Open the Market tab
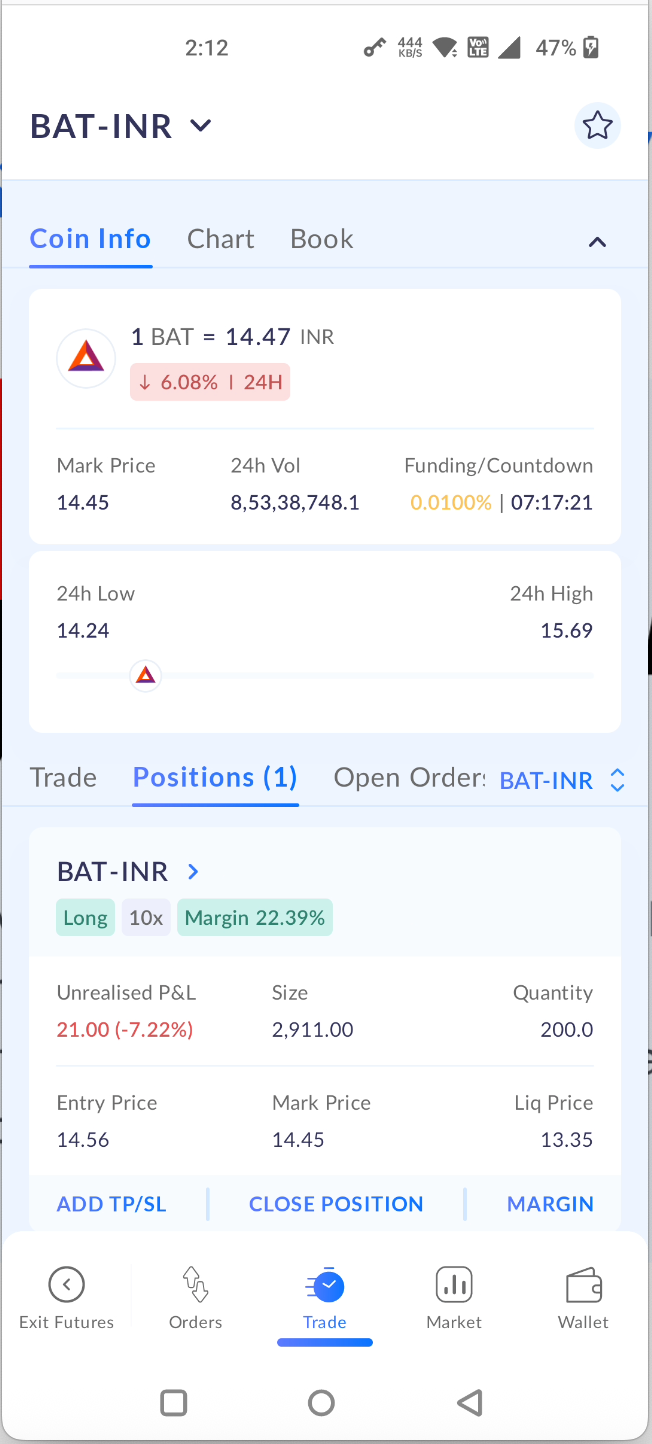 (x=454, y=1297)
